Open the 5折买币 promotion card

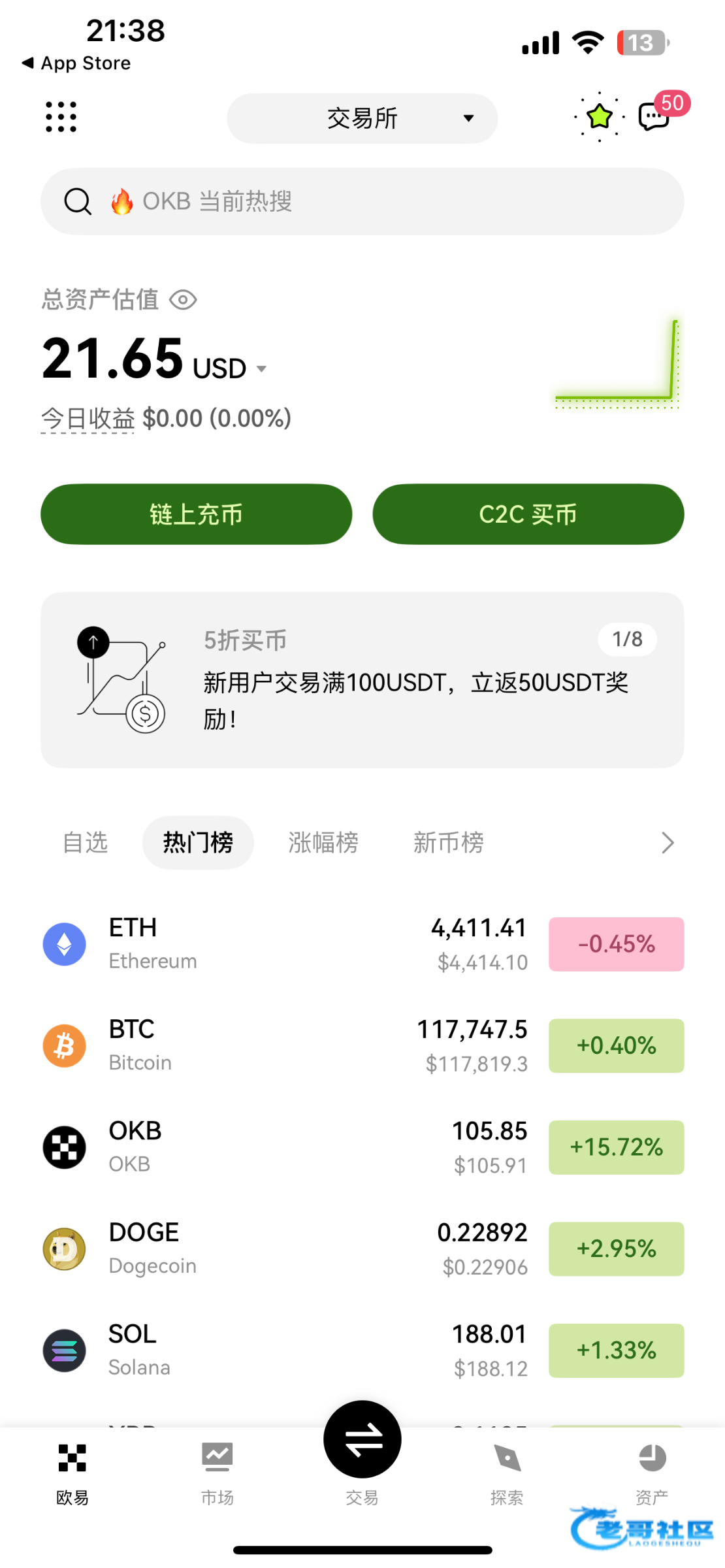[x=362, y=680]
